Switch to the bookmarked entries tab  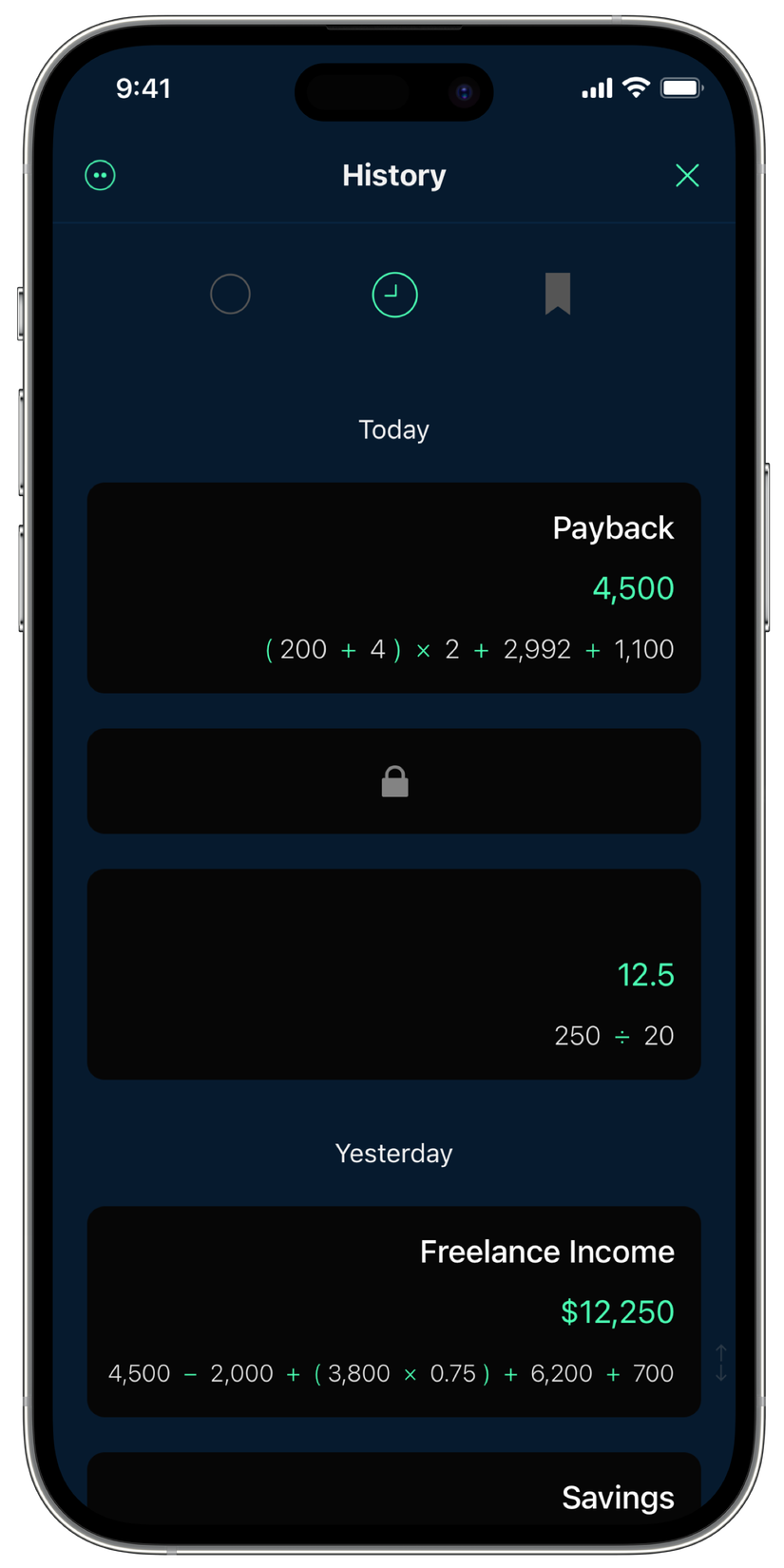[x=558, y=294]
